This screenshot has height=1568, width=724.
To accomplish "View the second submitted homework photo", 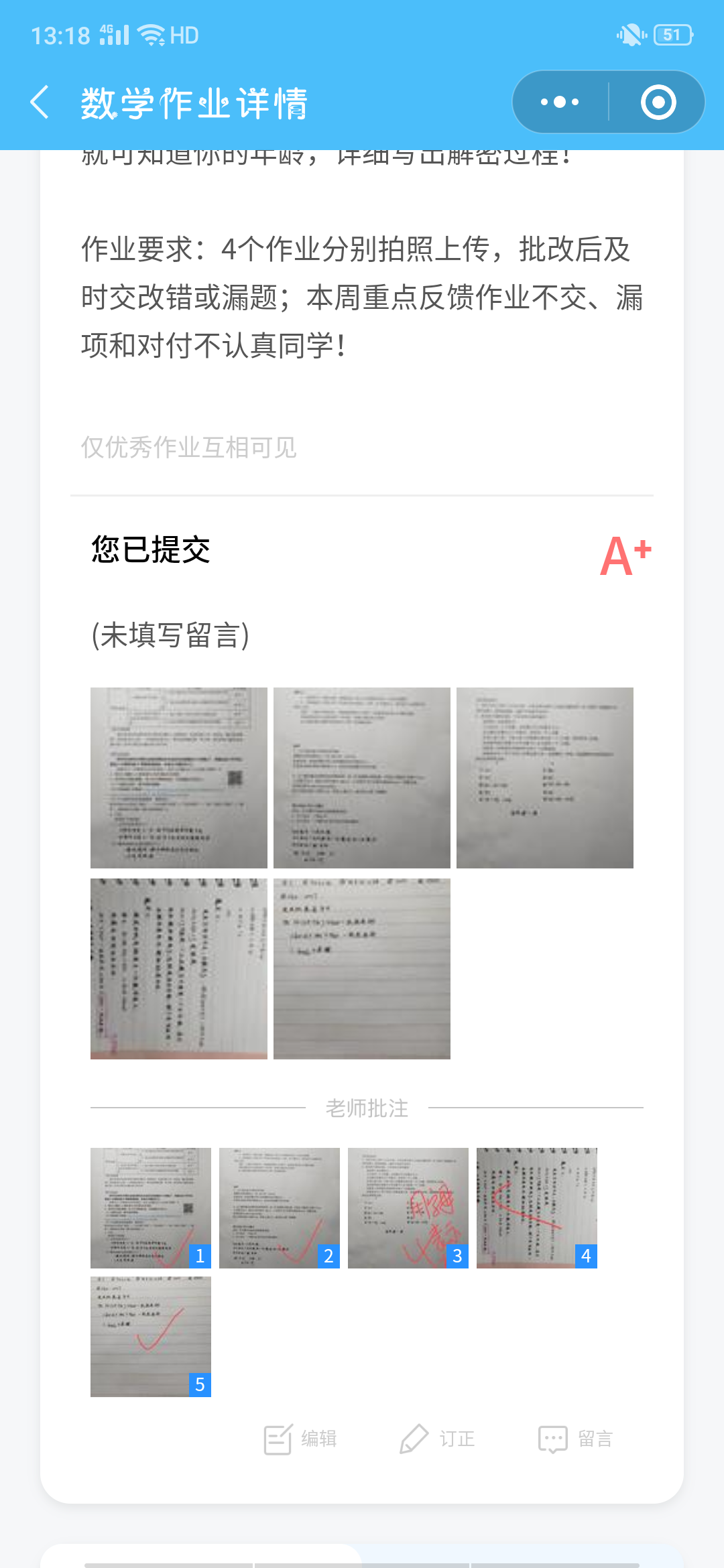I will point(361,777).
